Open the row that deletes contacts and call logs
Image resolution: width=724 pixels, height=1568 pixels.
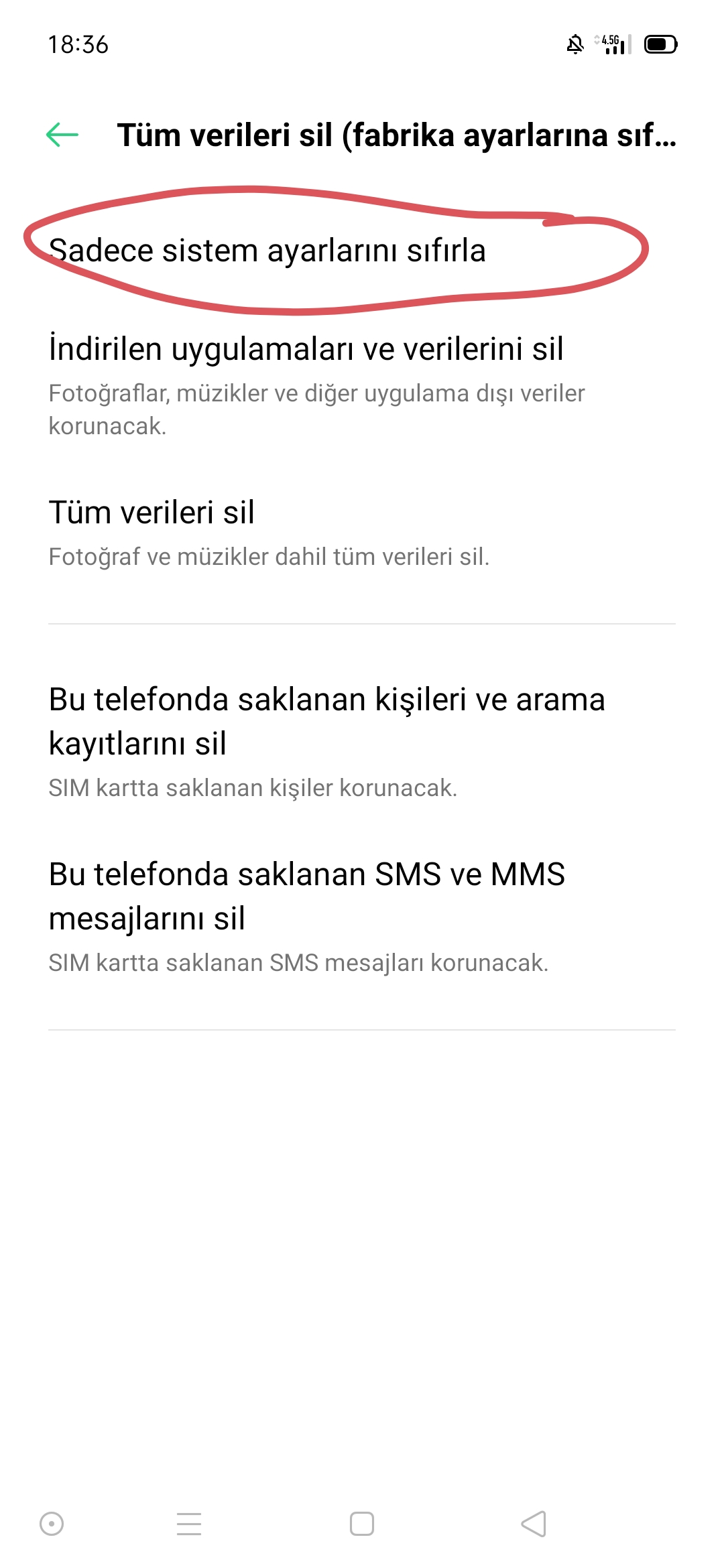coord(362,742)
